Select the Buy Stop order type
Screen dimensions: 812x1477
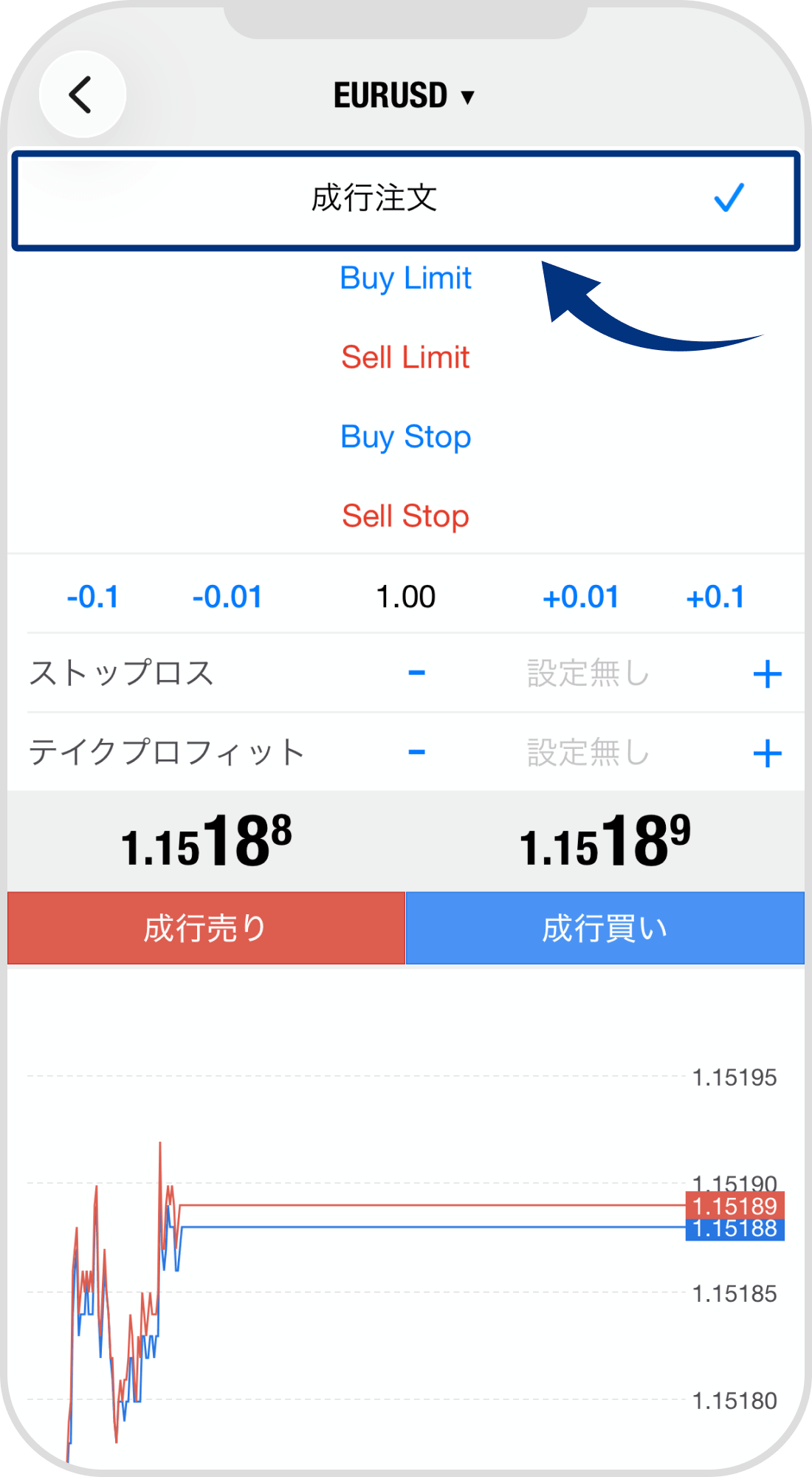click(405, 437)
